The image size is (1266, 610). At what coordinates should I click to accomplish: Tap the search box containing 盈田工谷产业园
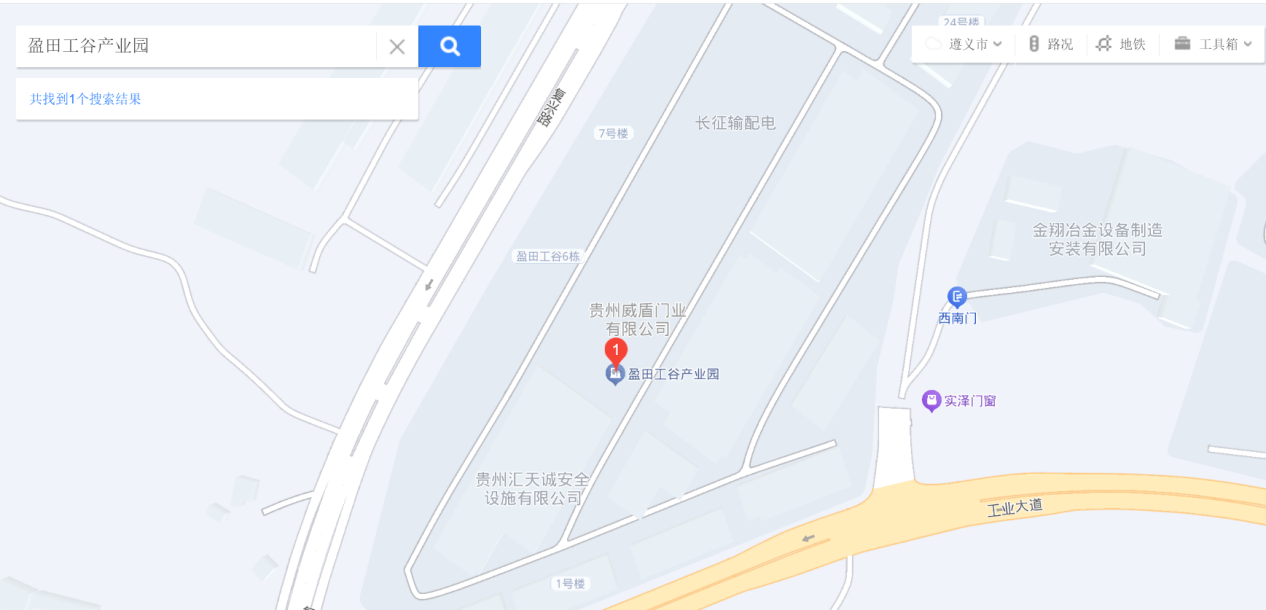(195, 46)
